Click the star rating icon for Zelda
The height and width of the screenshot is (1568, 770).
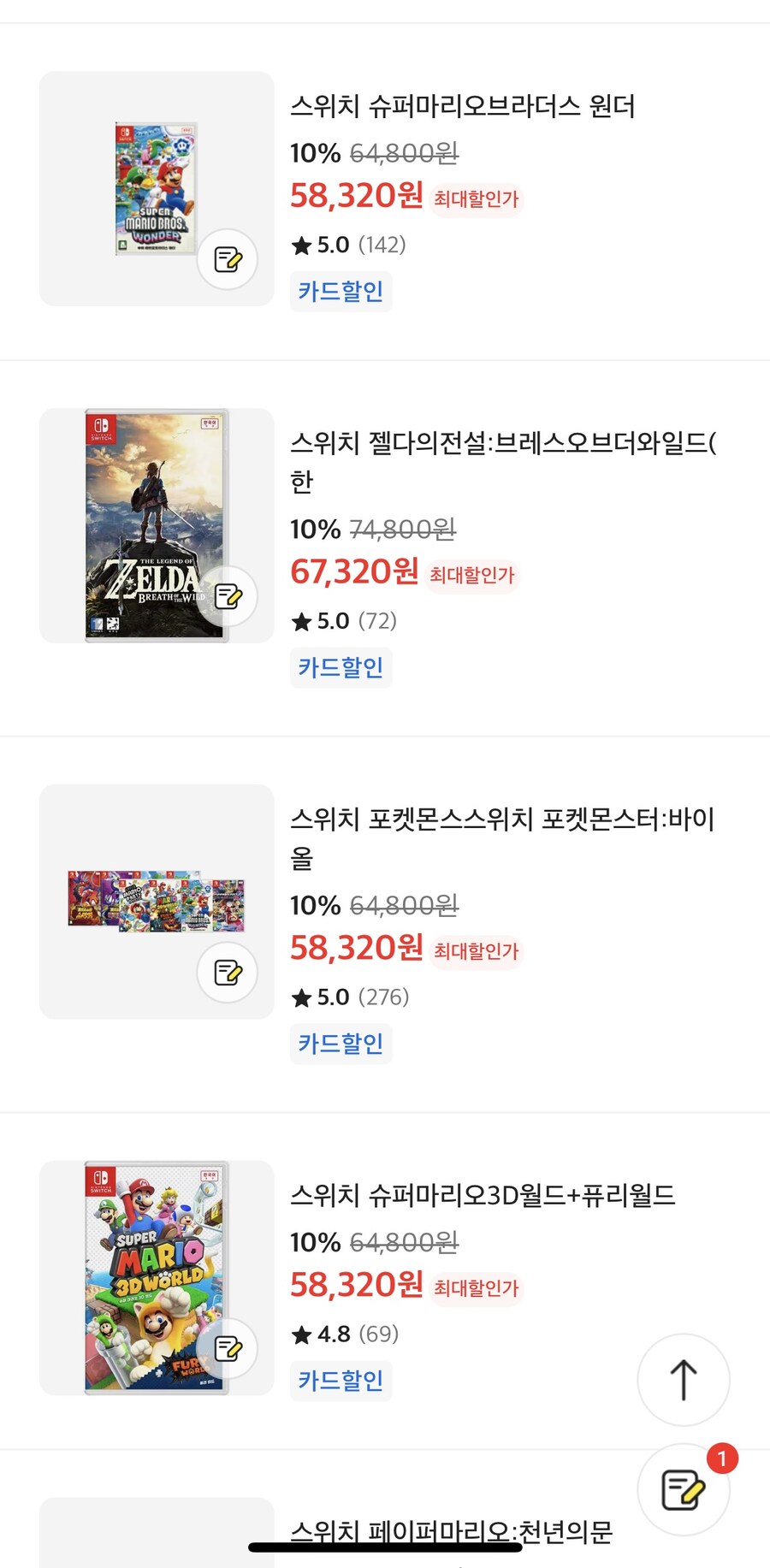click(x=301, y=621)
